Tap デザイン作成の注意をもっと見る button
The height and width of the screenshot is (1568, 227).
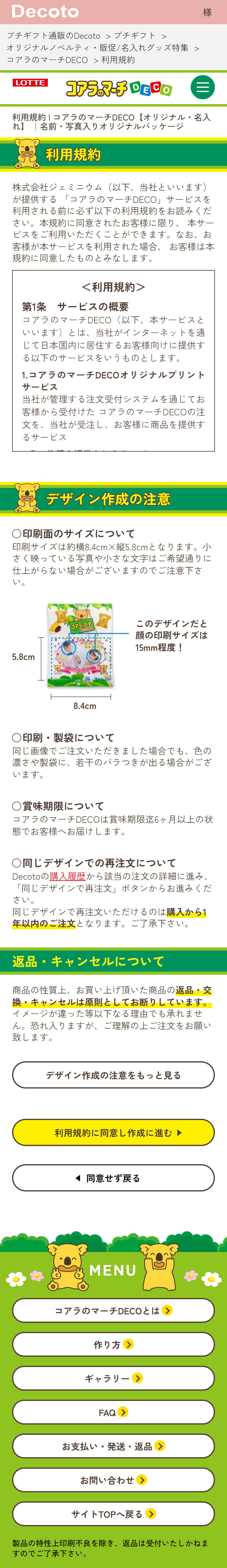click(113, 1075)
